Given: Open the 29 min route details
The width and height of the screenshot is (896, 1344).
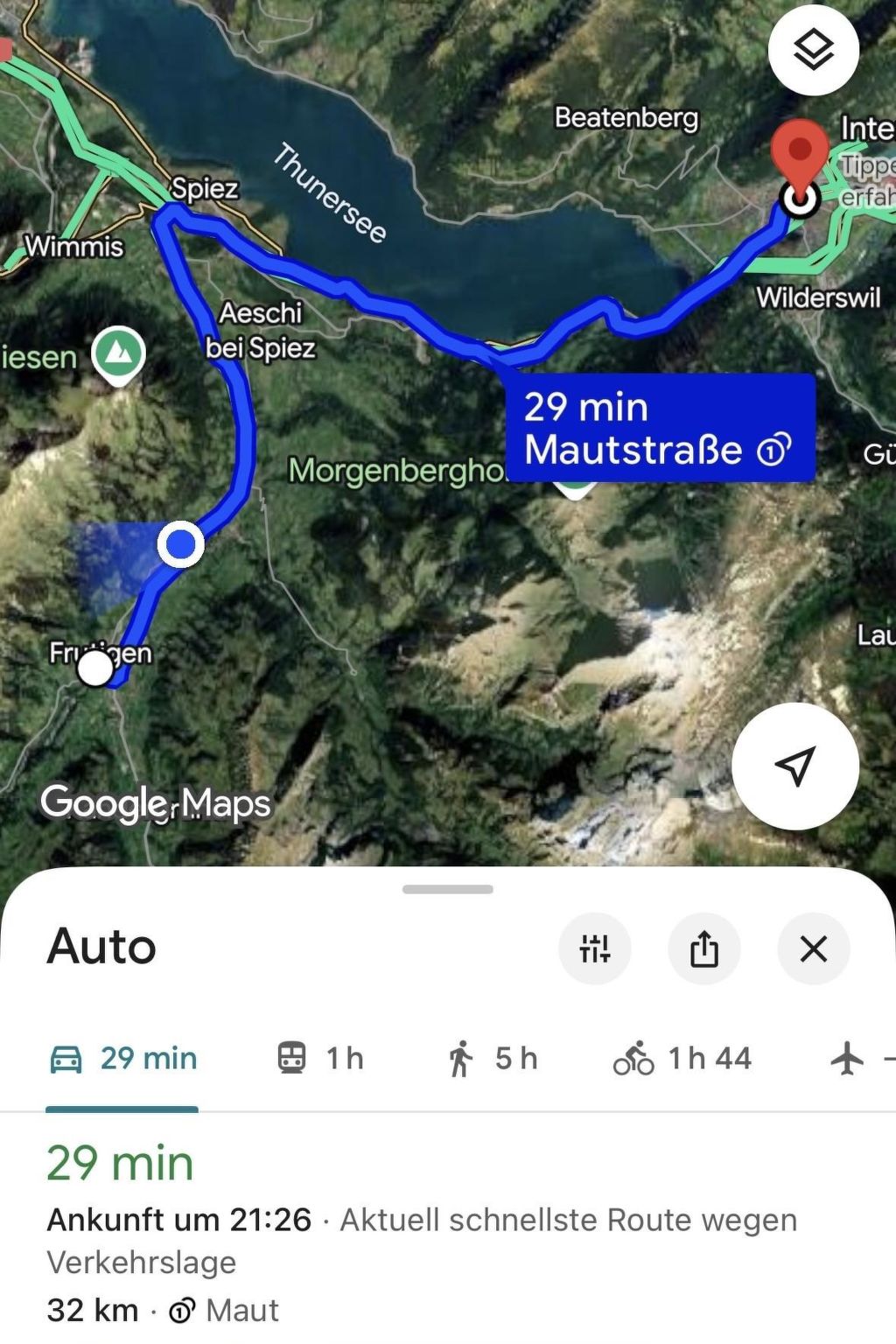Looking at the screenshot, I should point(120,1164).
